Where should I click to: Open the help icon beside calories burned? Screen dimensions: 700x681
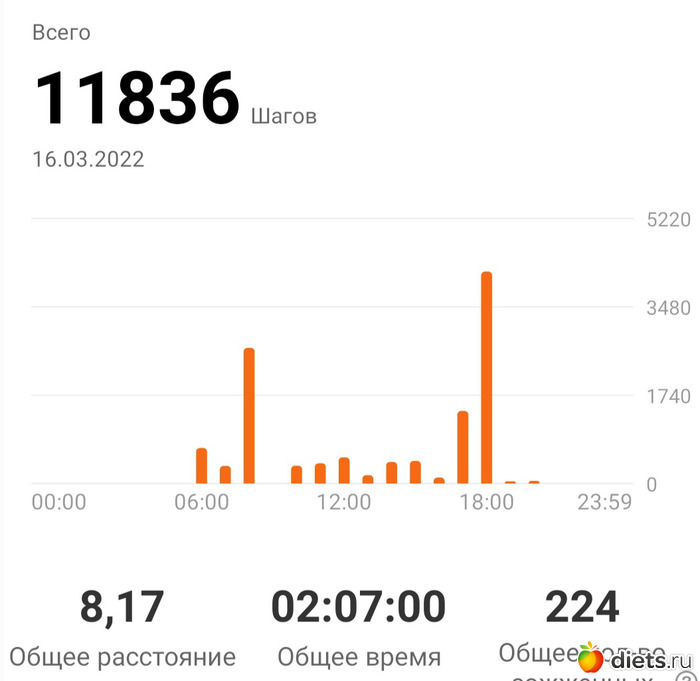[687, 675]
